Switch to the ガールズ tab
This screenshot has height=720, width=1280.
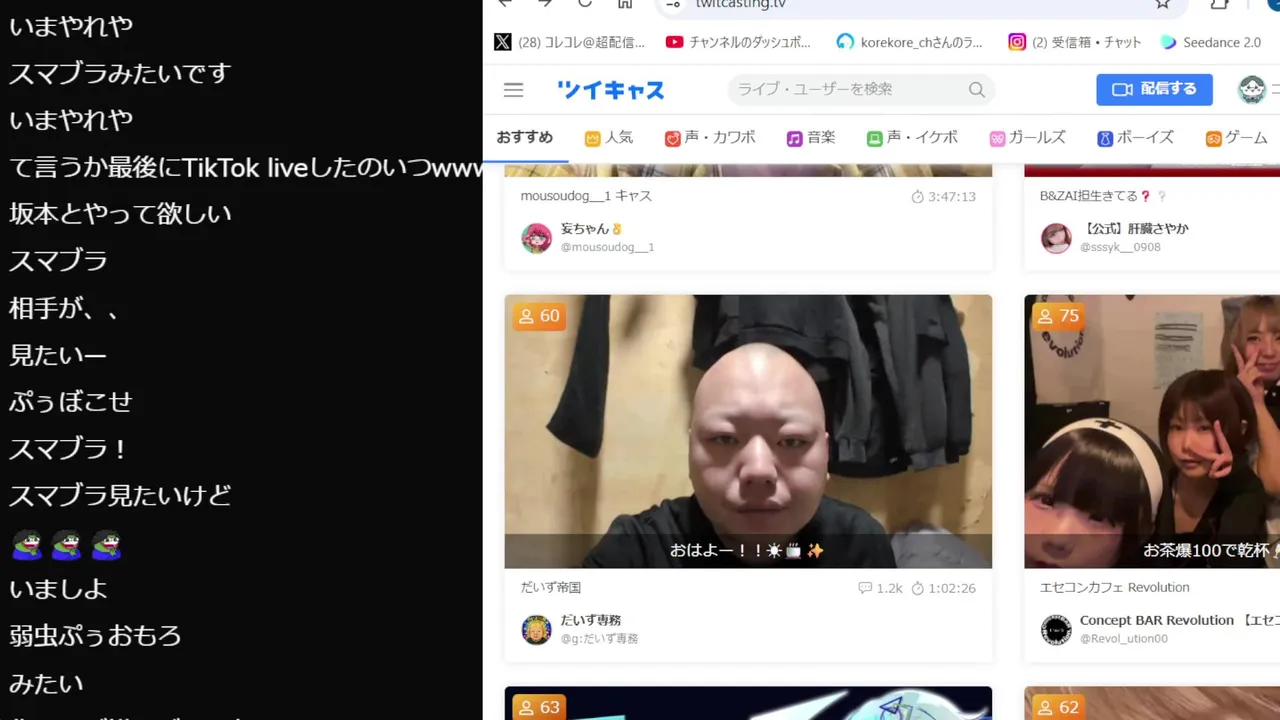pos(1027,138)
